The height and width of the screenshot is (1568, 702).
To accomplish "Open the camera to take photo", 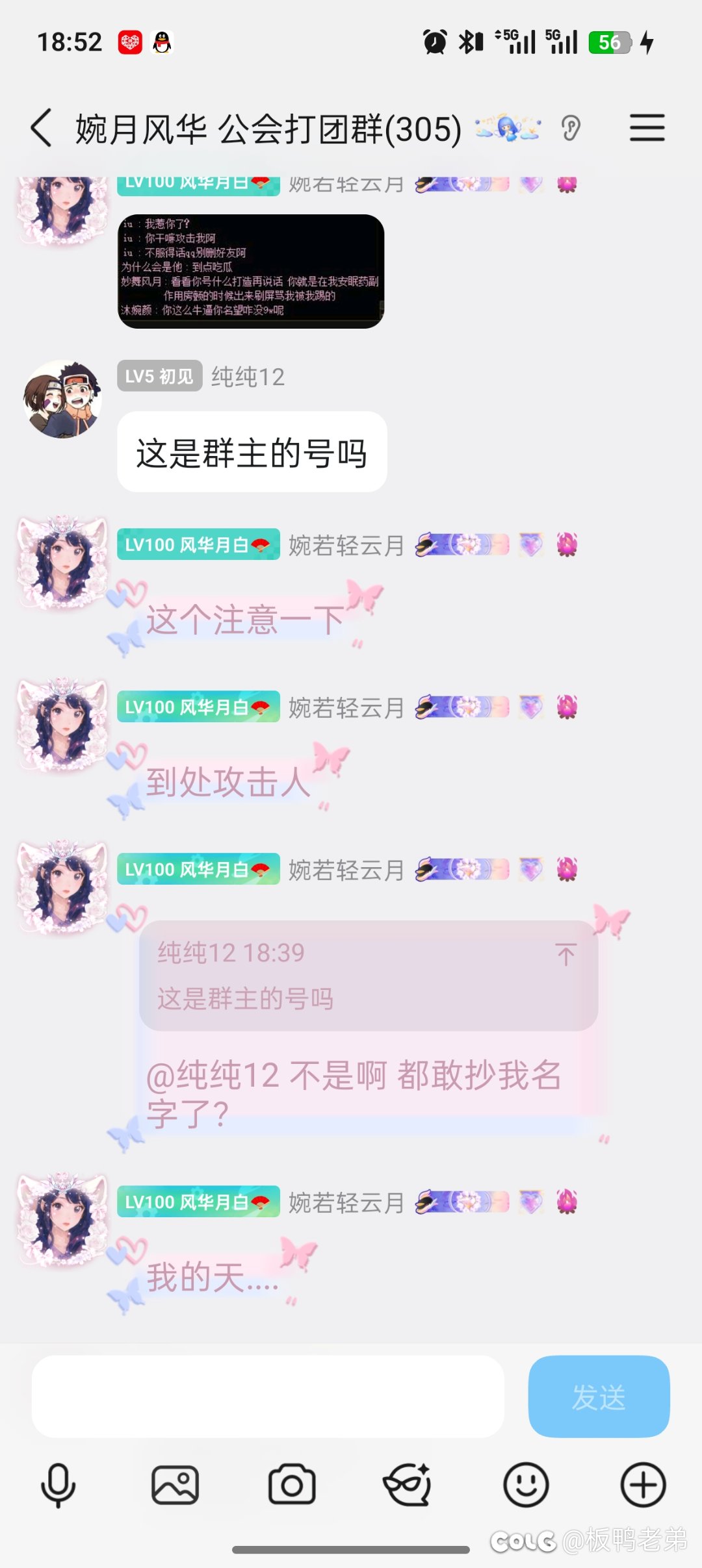I will [292, 1485].
